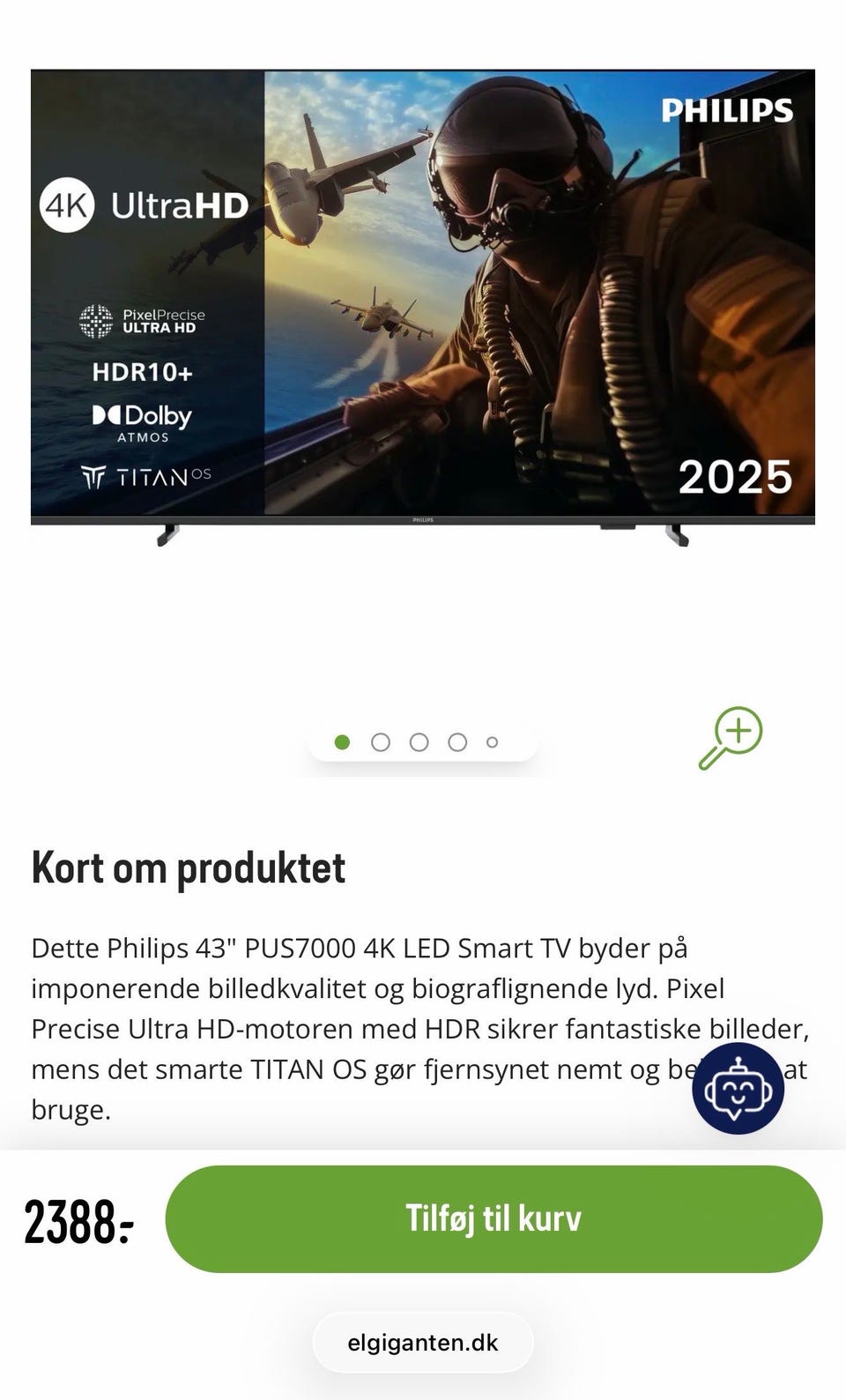Tap the elgiganten.dk address pill

[423, 1343]
